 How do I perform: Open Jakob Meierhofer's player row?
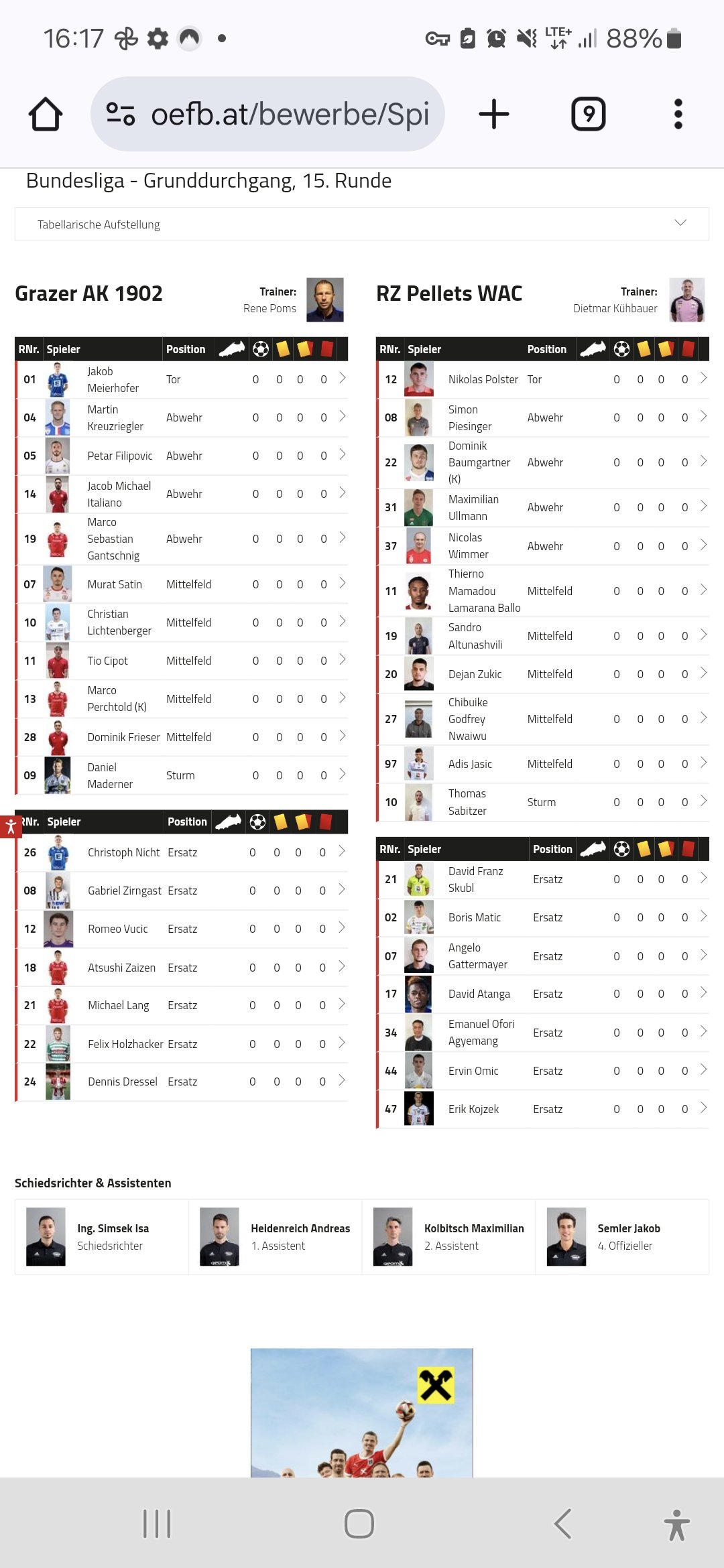coord(181,379)
